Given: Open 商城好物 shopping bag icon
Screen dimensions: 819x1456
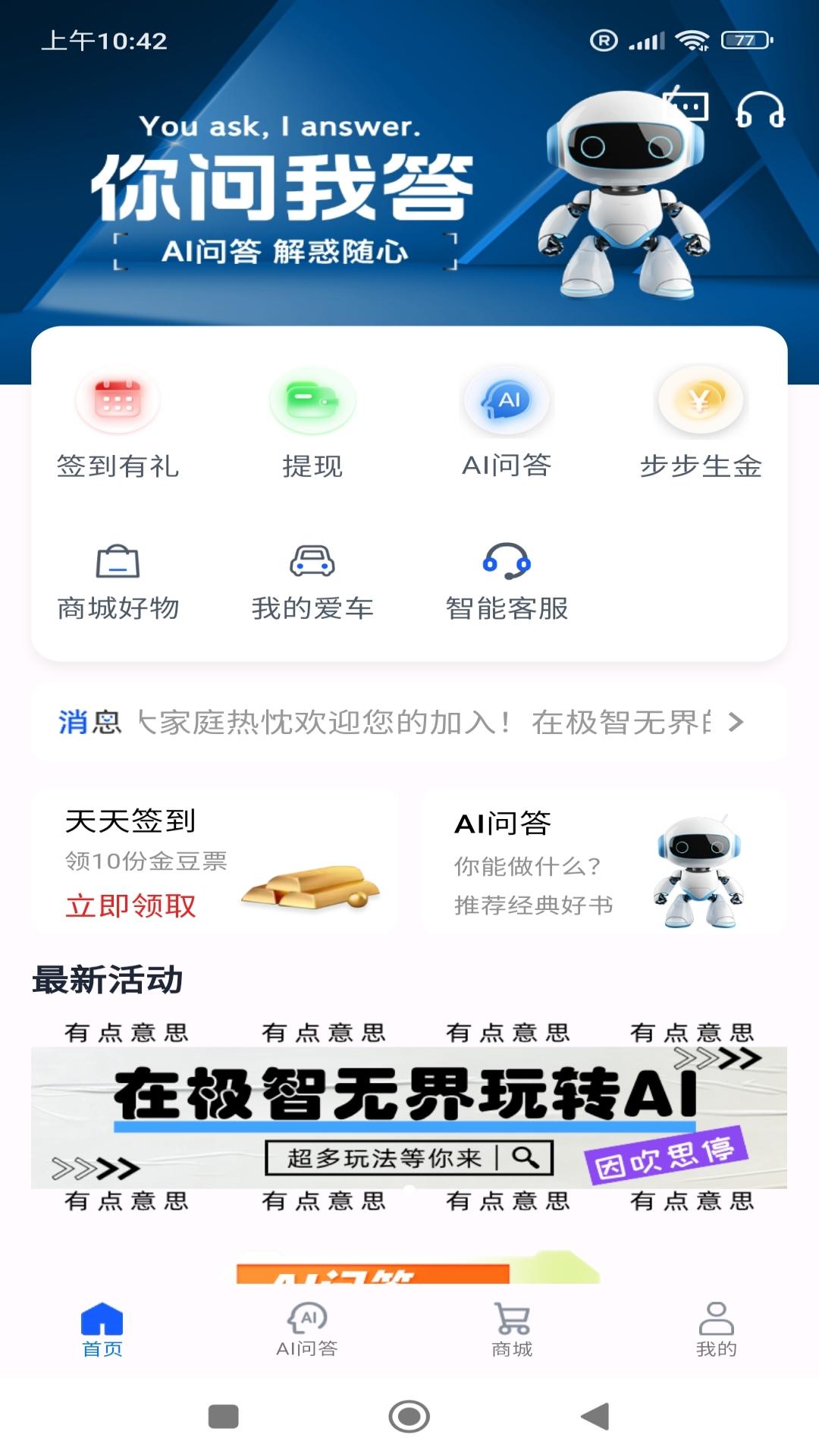Looking at the screenshot, I should 118,563.
